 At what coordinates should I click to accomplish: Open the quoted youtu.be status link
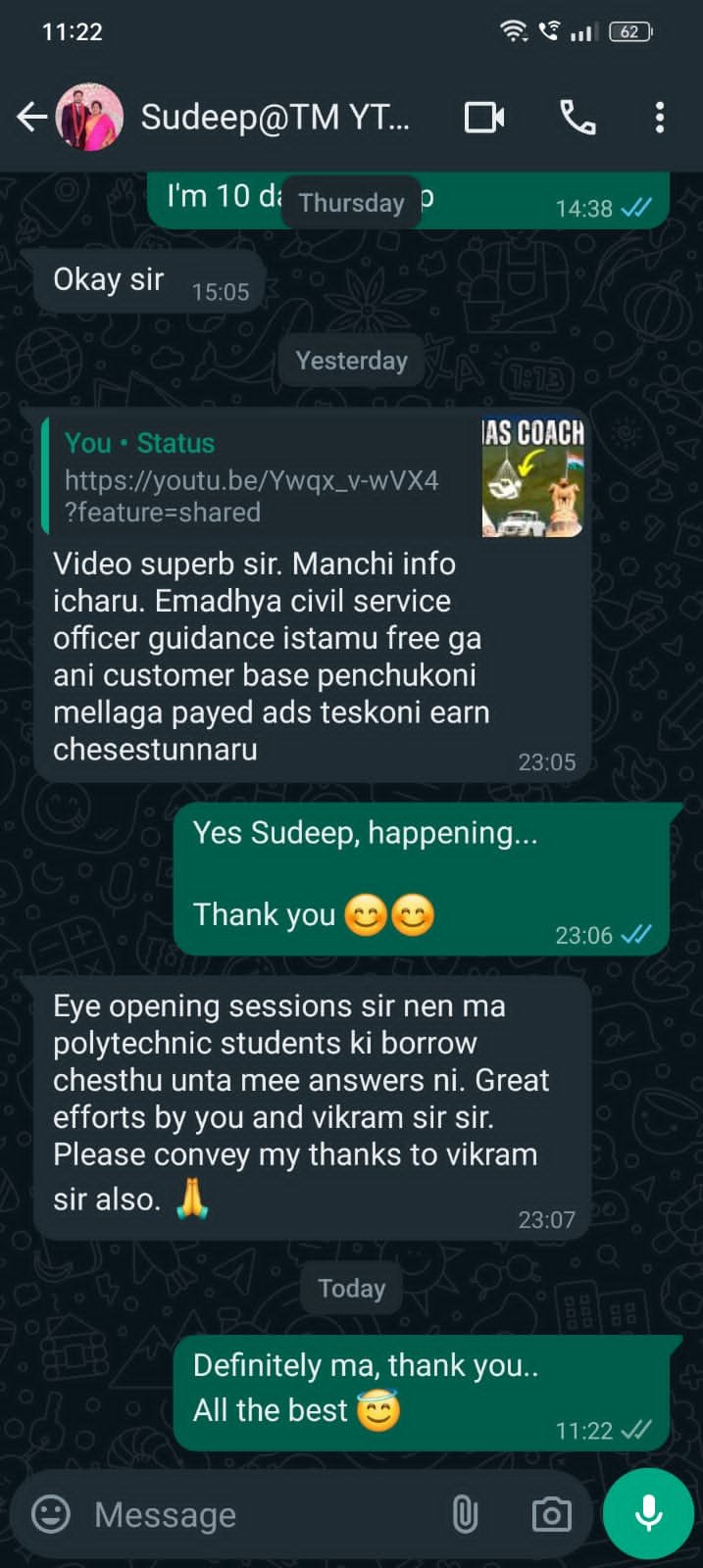[x=252, y=480]
